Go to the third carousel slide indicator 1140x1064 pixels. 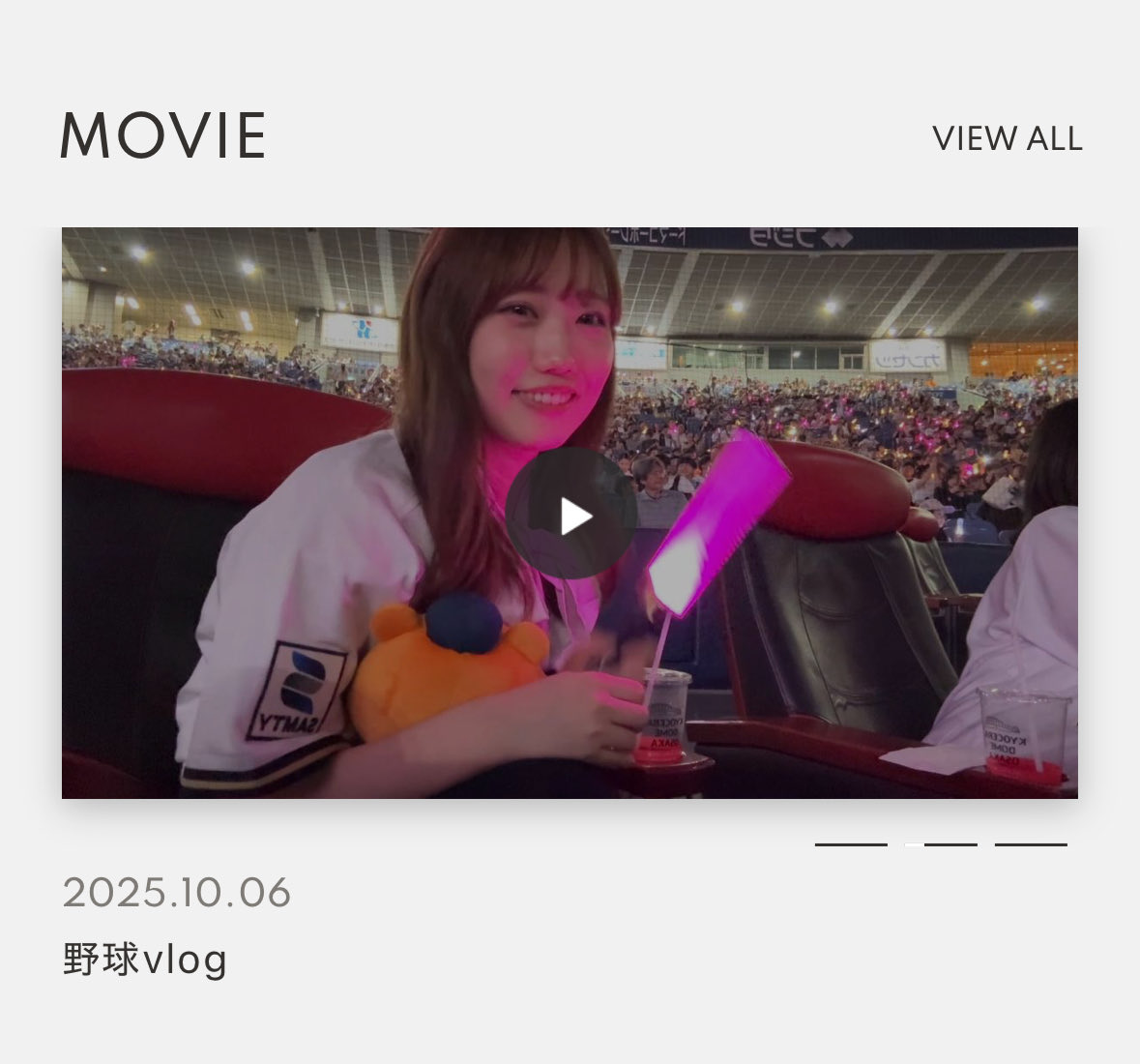pyautogui.click(x=1031, y=844)
